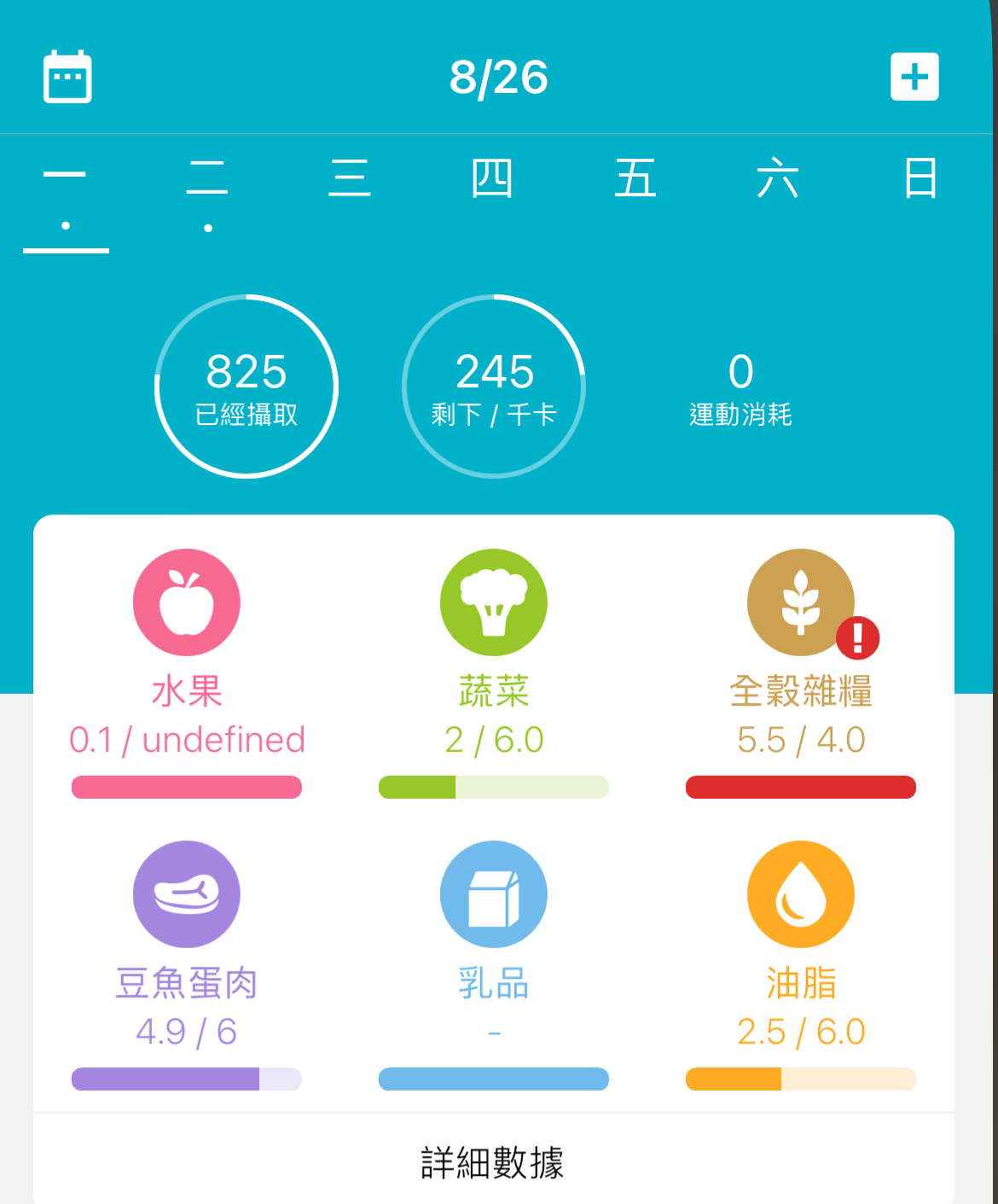Open the 乳品 dairy category
This screenshot has width=998, height=1204.
(x=494, y=895)
